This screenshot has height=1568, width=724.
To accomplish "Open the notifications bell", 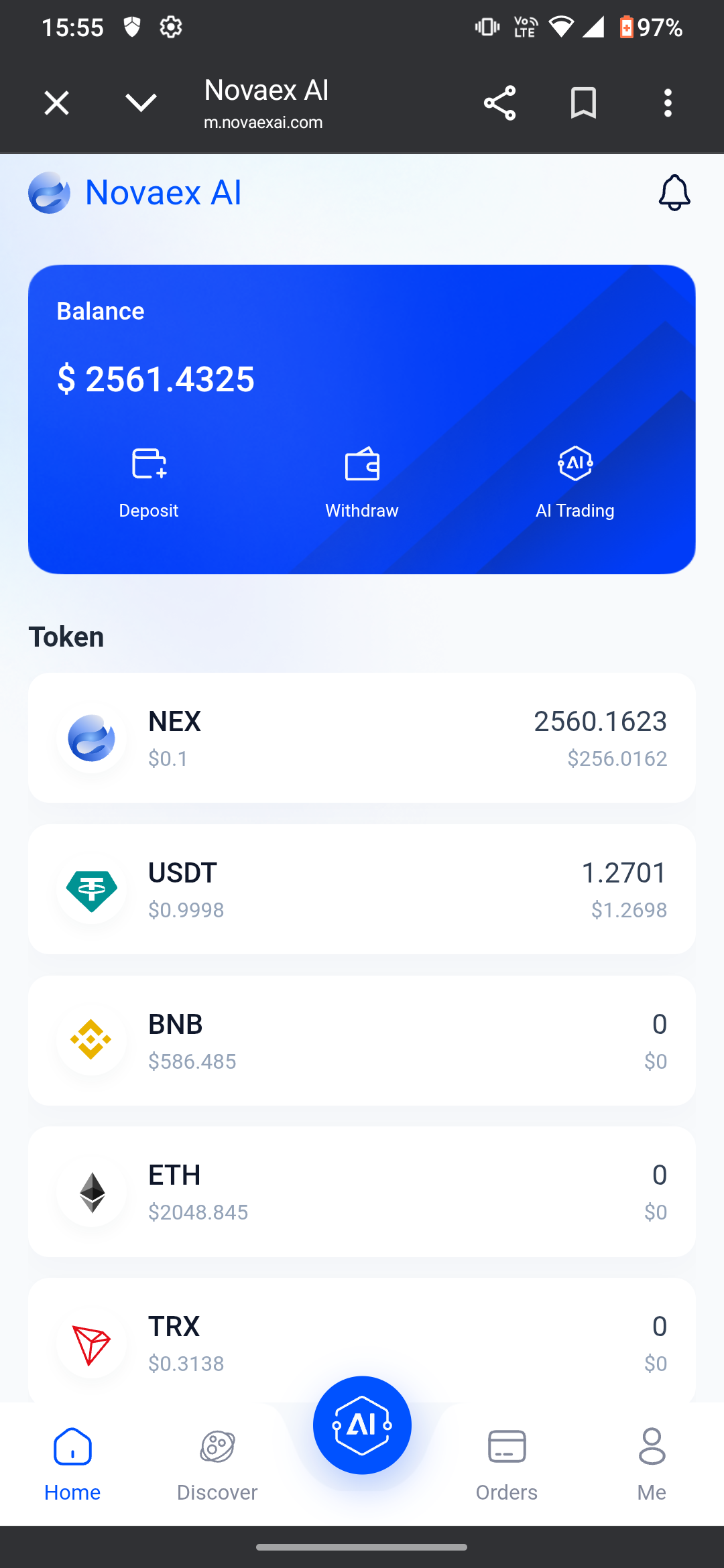I will coord(674,193).
